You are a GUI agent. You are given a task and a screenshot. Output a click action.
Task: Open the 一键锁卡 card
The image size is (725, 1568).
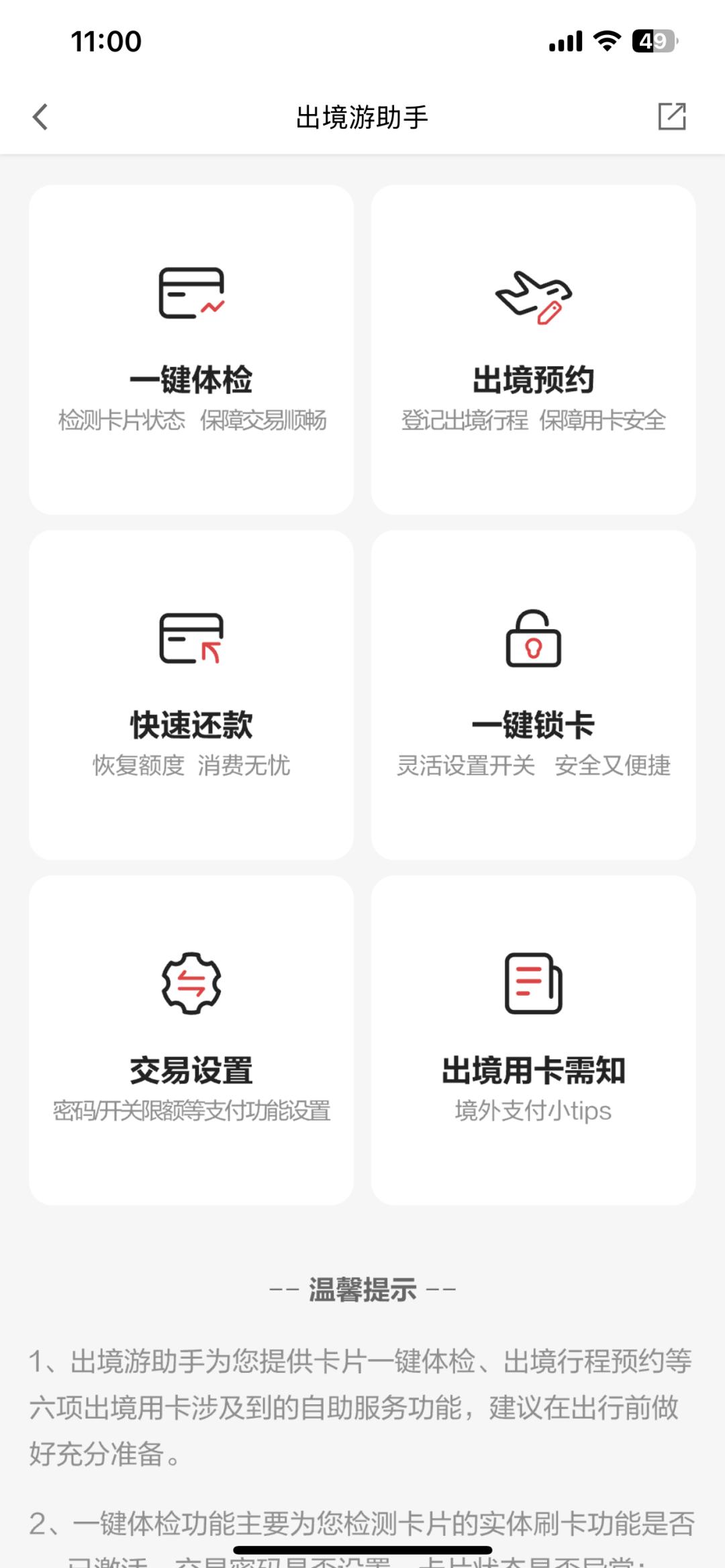click(534, 695)
